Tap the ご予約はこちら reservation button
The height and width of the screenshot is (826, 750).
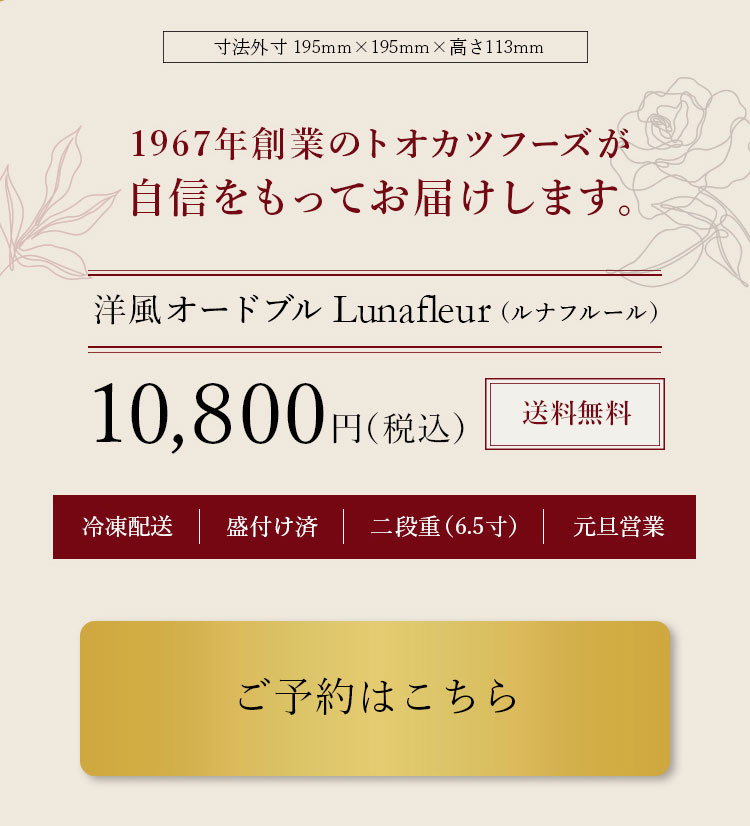tap(375, 697)
